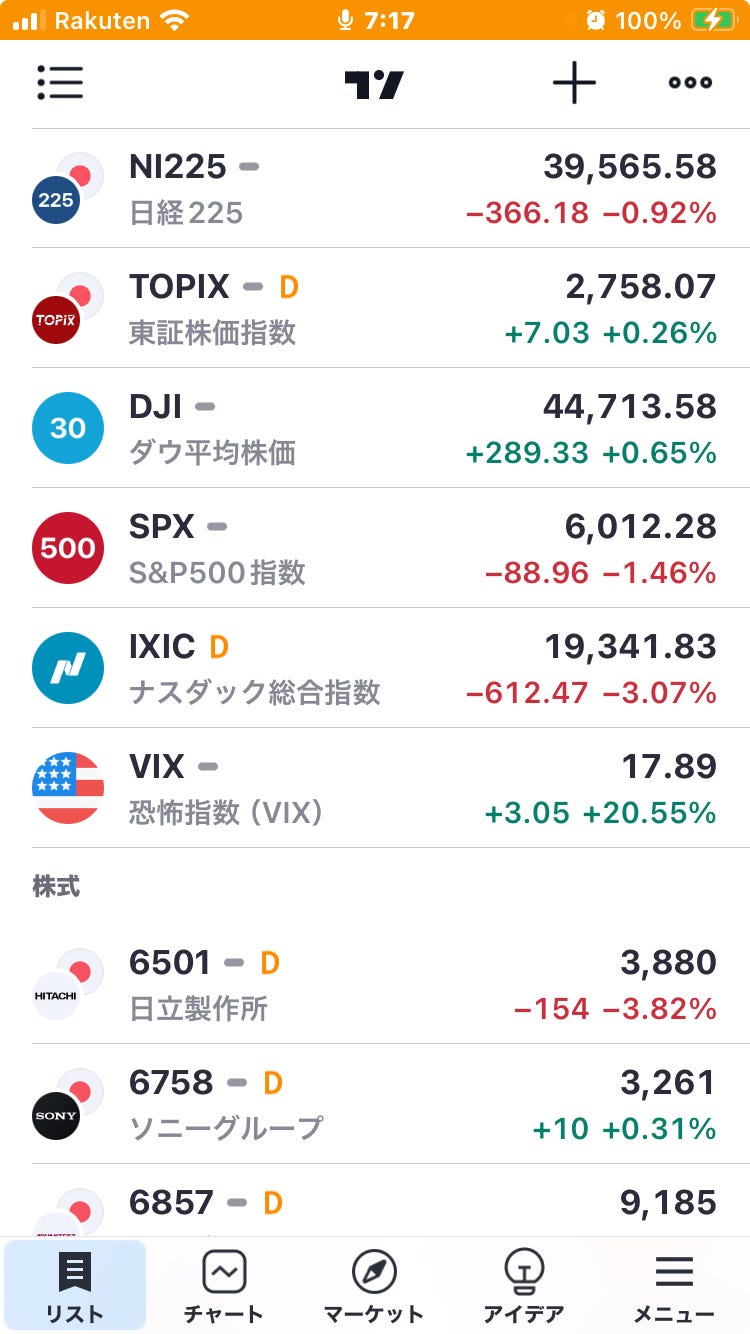Viewport: 750px width, 1334px height.
Task: Switch to the リスト tab
Action: [75, 1287]
